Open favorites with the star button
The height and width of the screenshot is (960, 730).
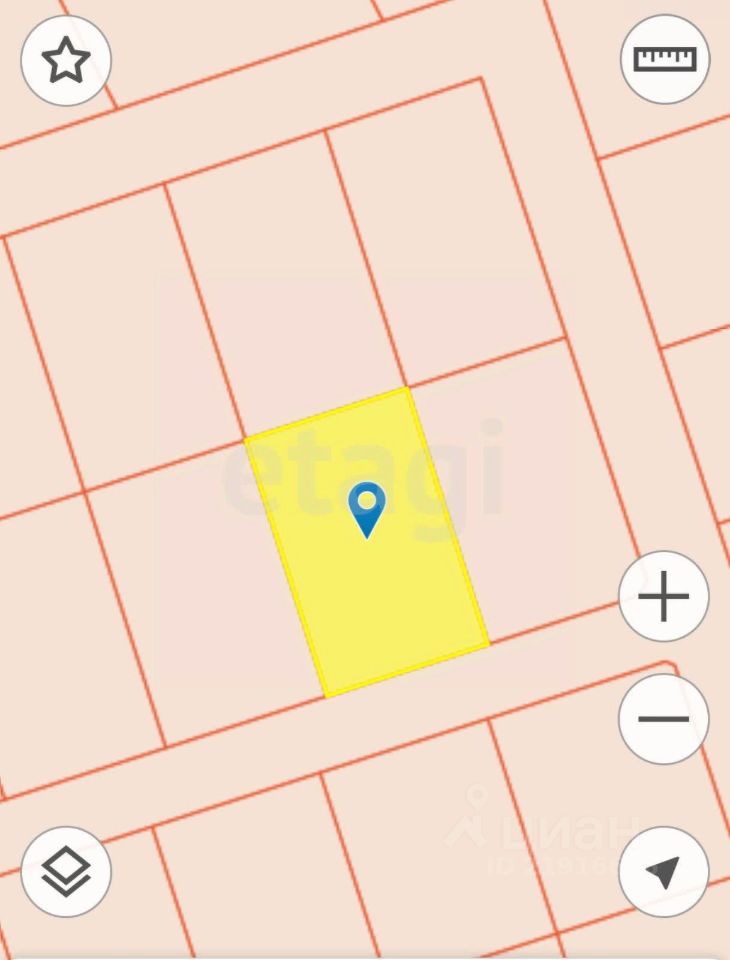[x=66, y=61]
